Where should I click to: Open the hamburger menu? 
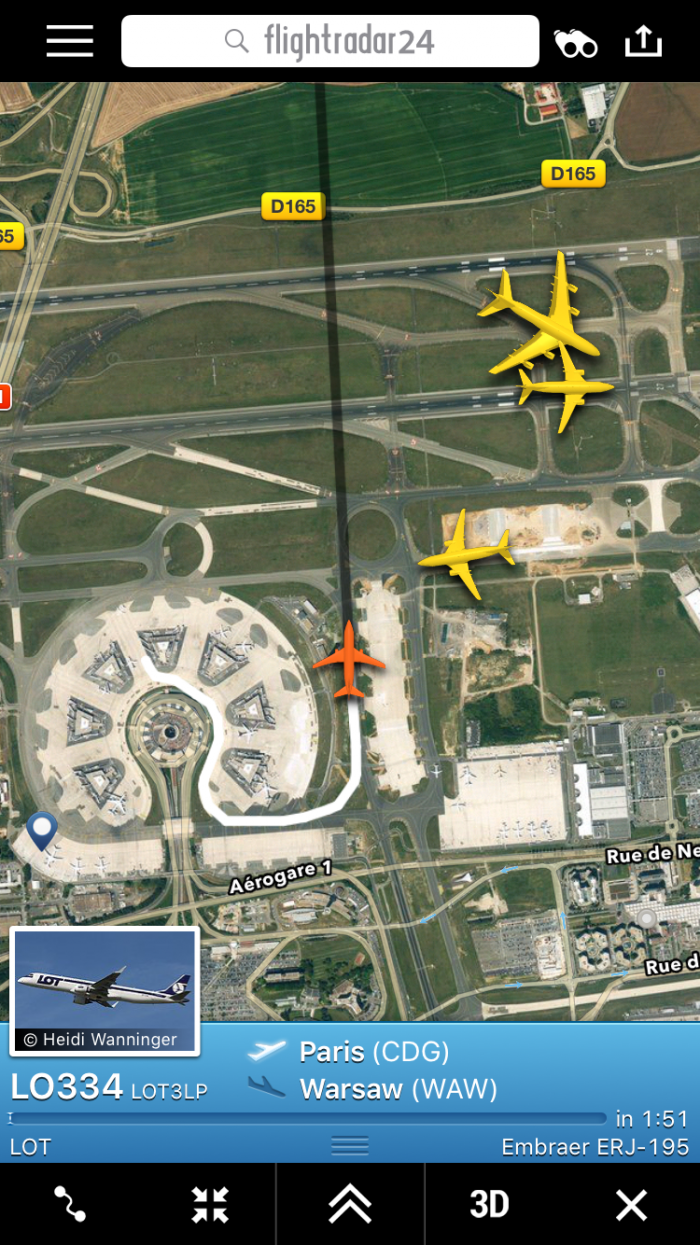click(70, 41)
